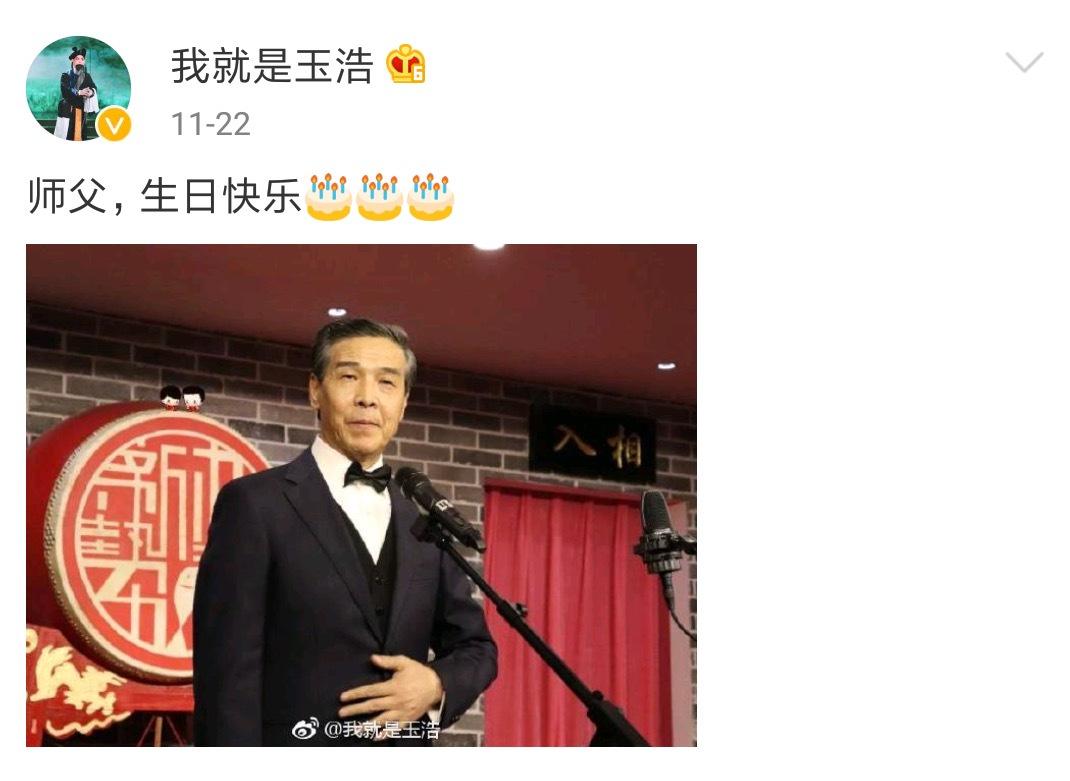Screen dimensions: 1070x781
Task: Open the profile avatar of 我就是玉浩
Action: (78, 88)
